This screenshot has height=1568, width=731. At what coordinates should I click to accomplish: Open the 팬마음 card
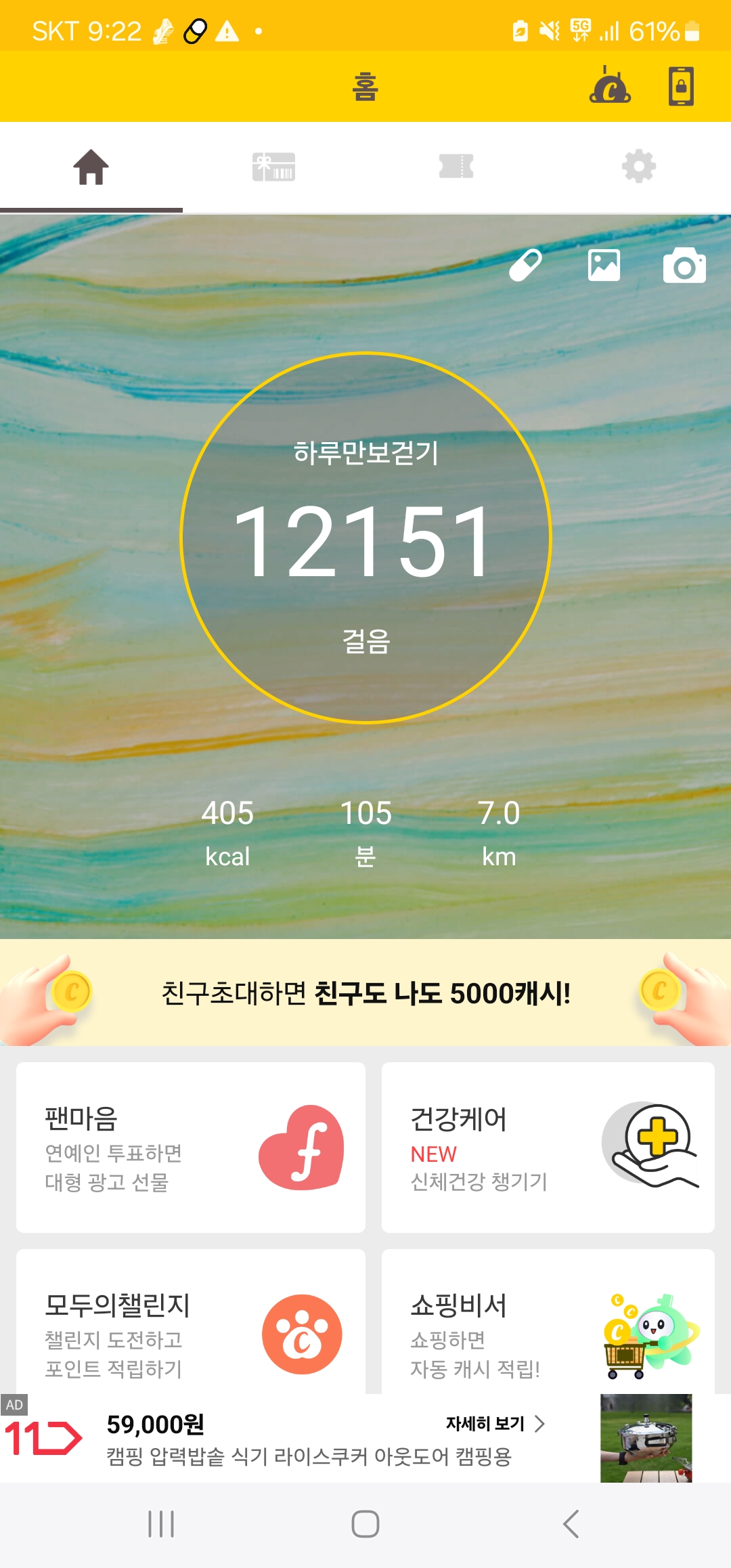(x=191, y=1147)
